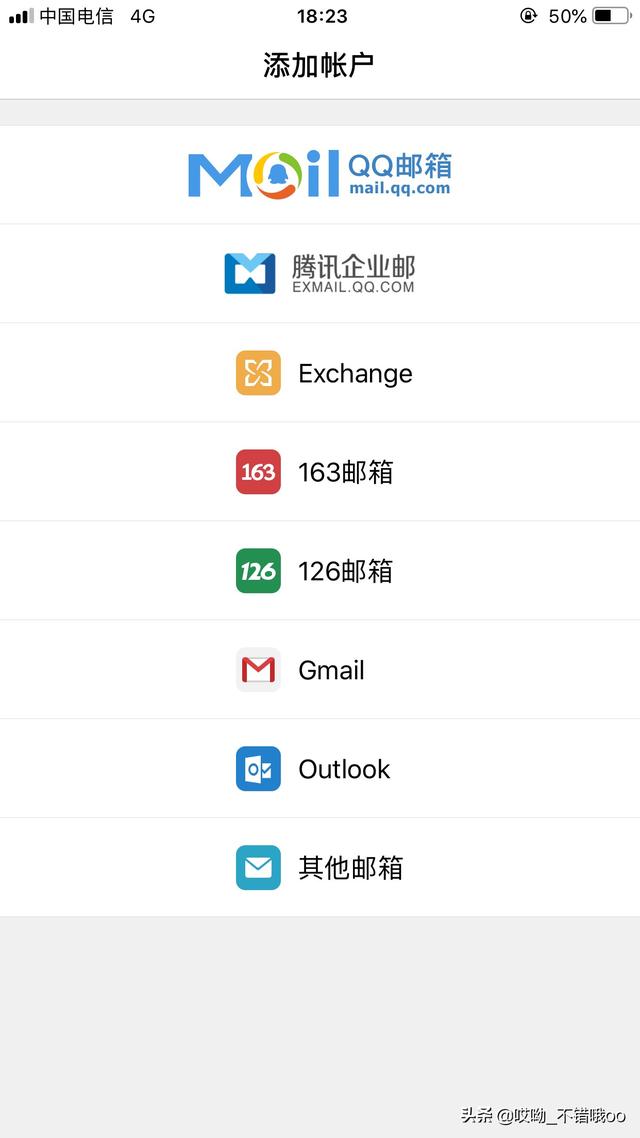Image resolution: width=640 pixels, height=1138 pixels.
Task: Open the 163邮箱 option
Action: point(320,472)
